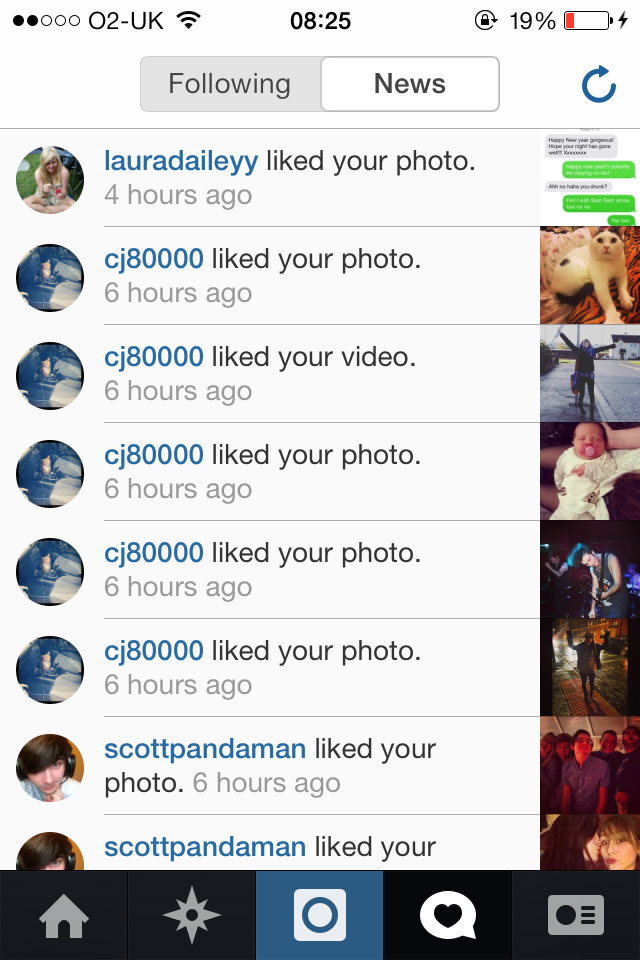The image size is (640, 960).
Task: Open the video cj80000 liked
Action: [x=590, y=373]
